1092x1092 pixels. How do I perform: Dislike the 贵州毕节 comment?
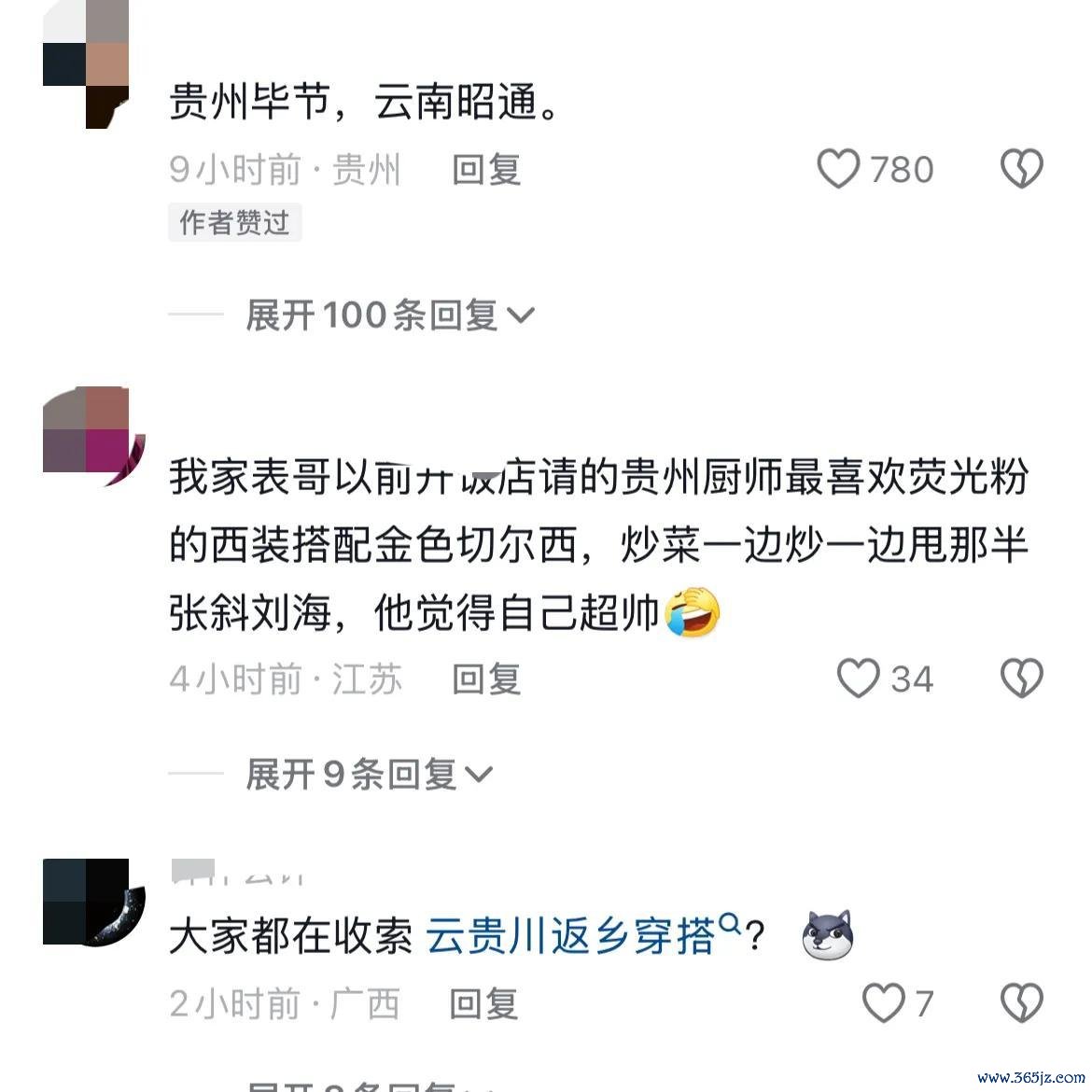pyautogui.click(x=1021, y=170)
